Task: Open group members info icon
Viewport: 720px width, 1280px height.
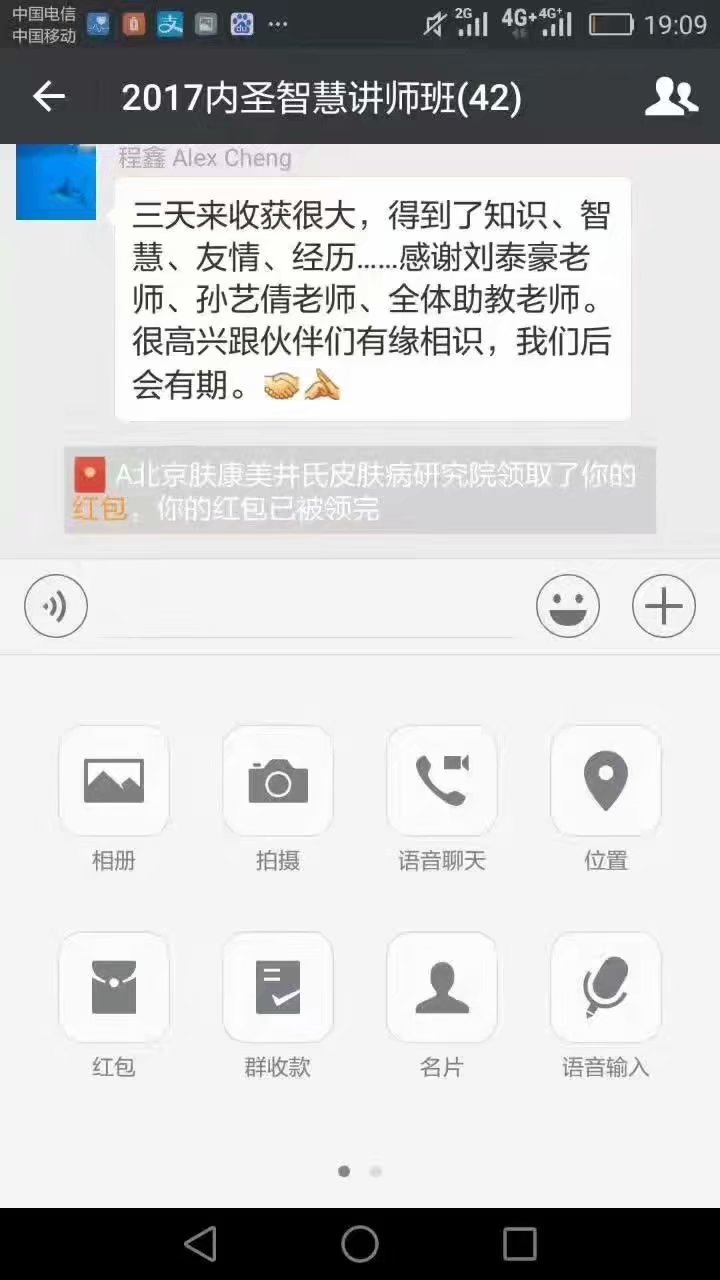Action: point(671,97)
